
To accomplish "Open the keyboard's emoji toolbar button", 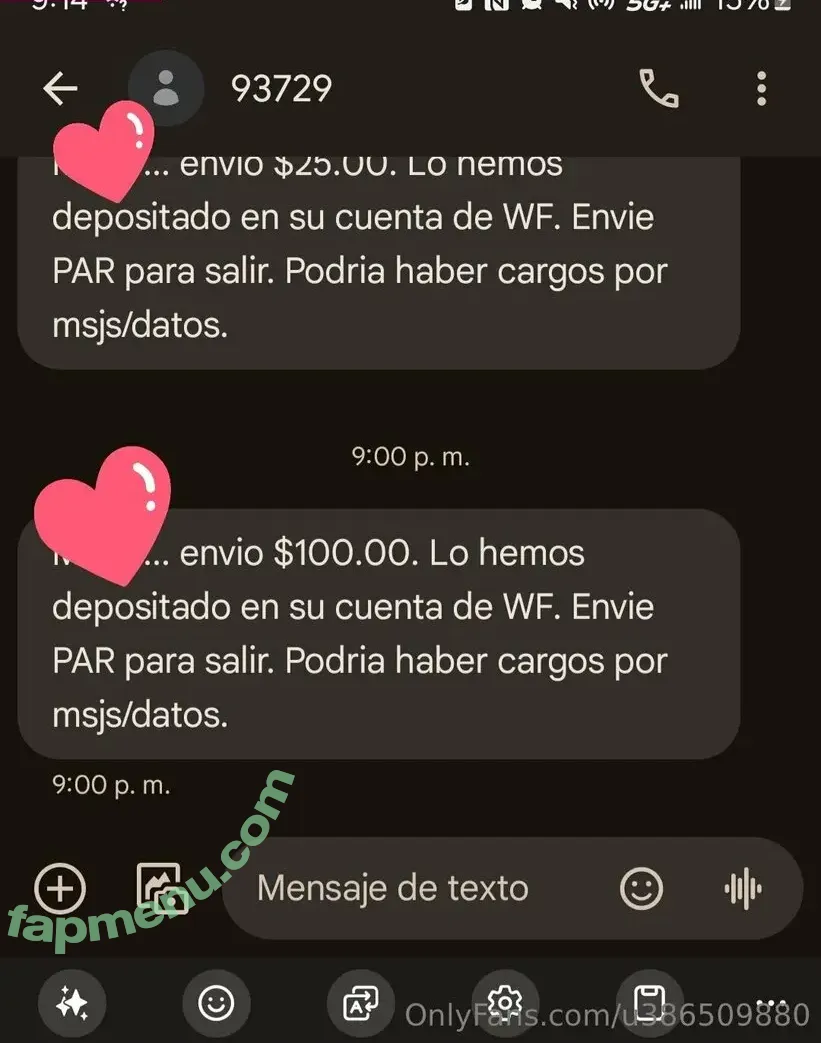I will [x=216, y=1003].
